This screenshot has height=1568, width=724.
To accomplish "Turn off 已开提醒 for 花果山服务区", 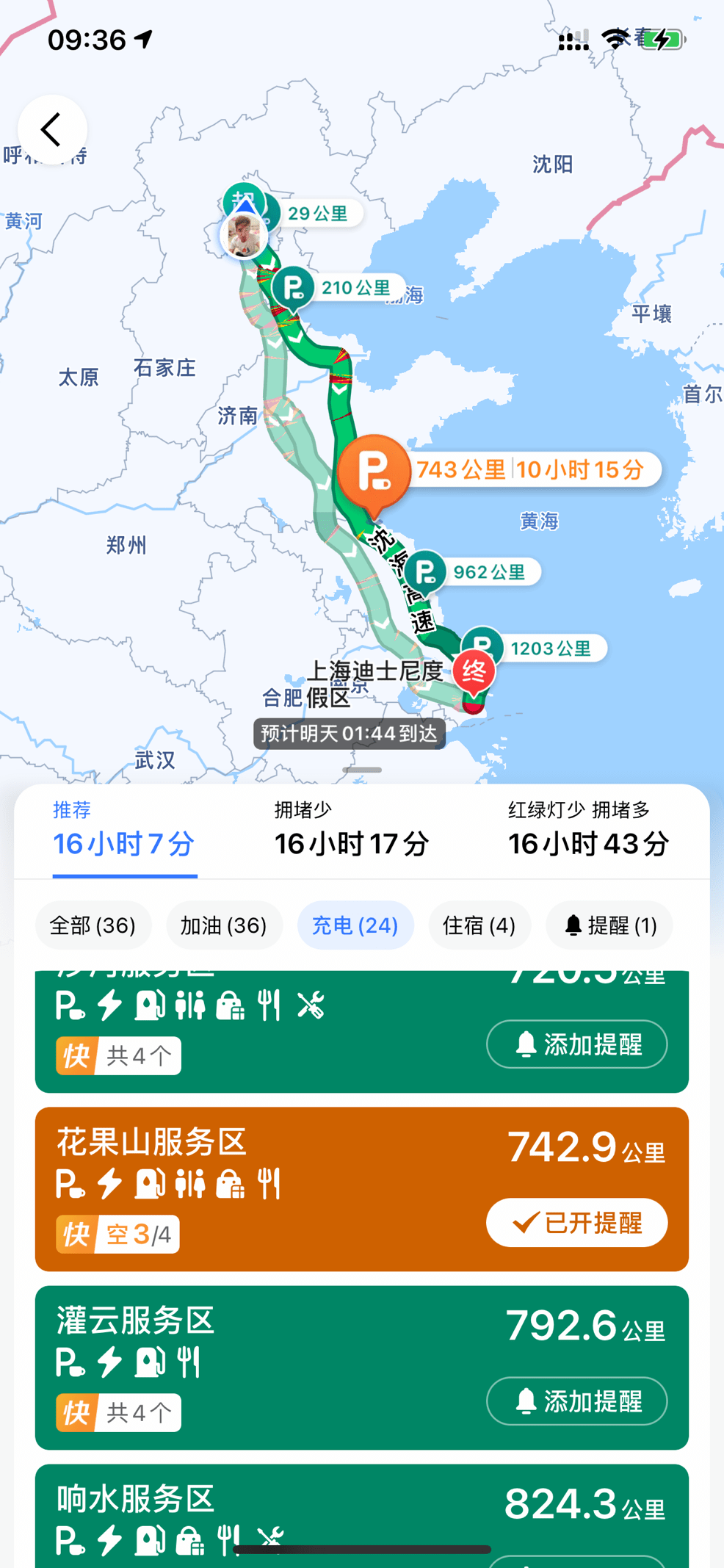I will pyautogui.click(x=577, y=1222).
